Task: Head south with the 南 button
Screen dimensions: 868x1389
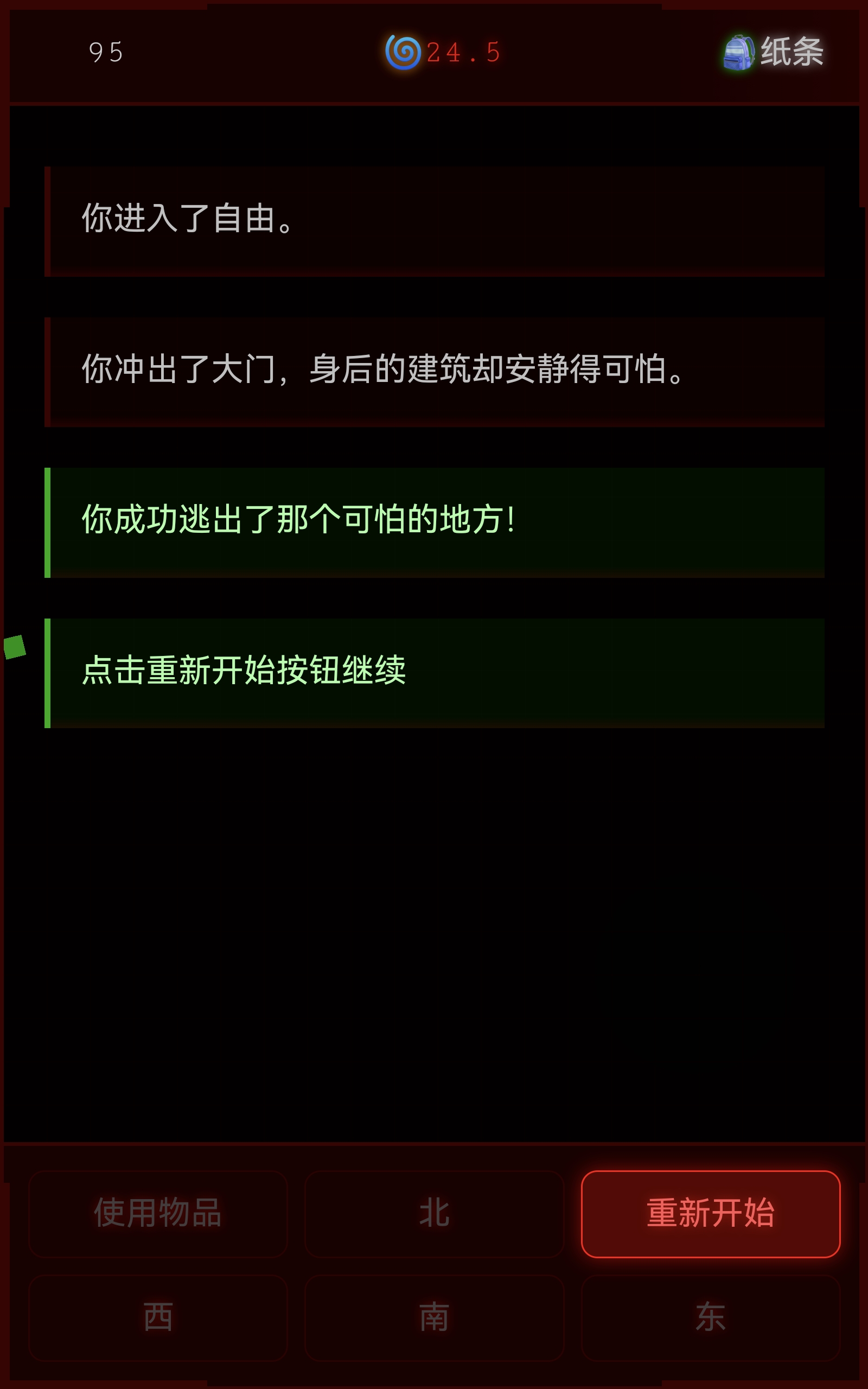Action: pos(434,1317)
